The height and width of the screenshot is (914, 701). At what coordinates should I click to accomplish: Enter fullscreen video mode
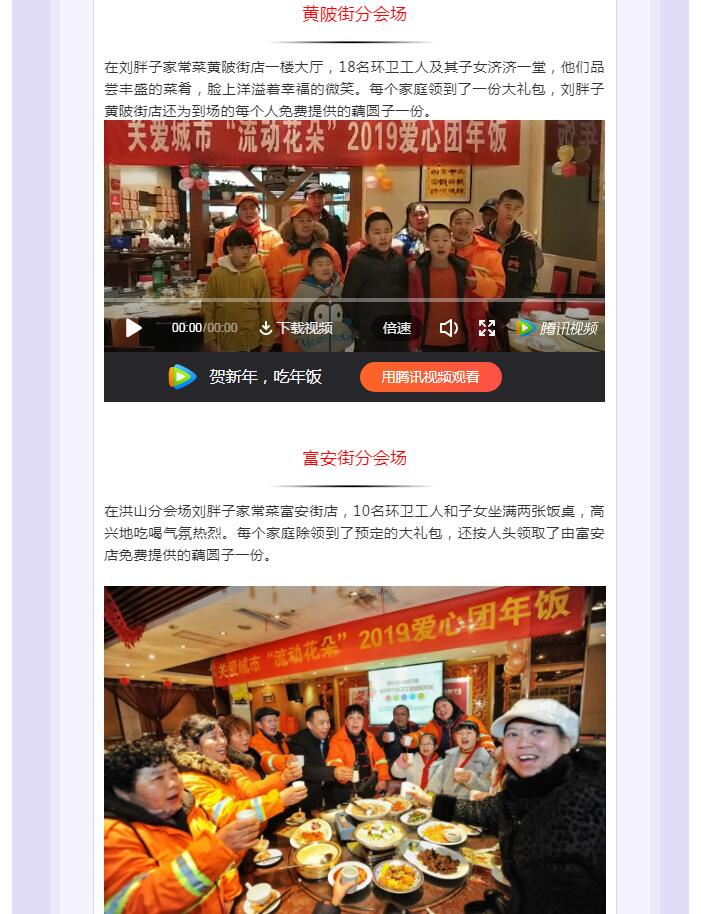point(487,328)
